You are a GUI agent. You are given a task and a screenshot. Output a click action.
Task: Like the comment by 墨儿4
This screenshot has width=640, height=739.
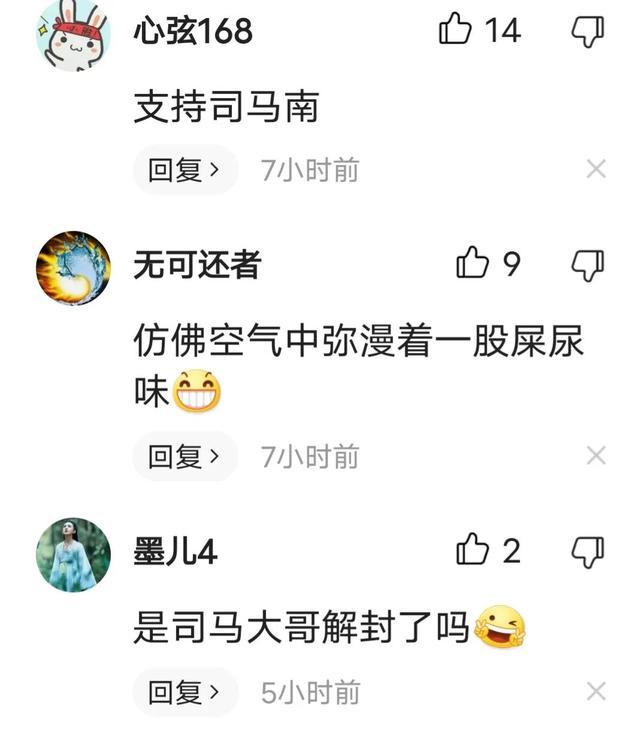tap(472, 550)
